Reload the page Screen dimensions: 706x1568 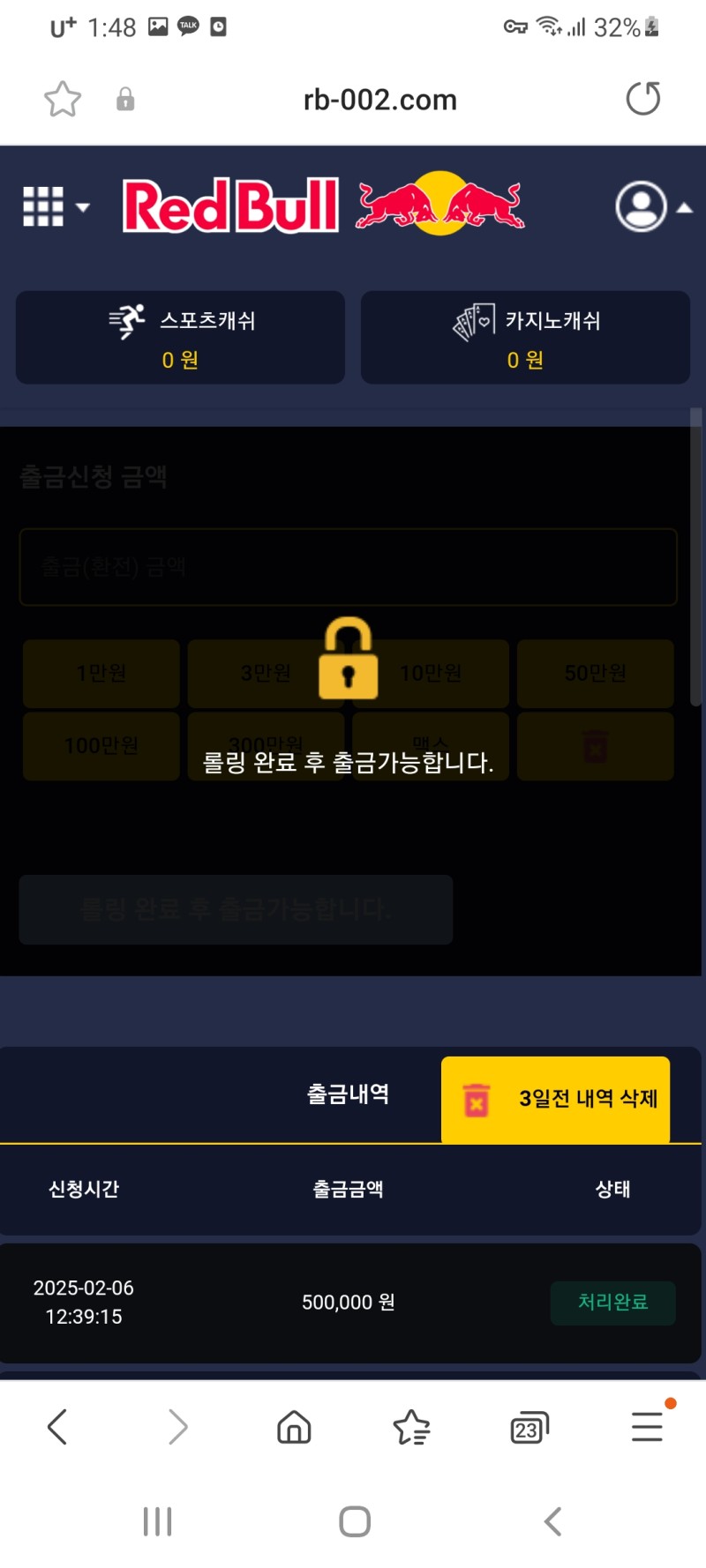point(642,99)
